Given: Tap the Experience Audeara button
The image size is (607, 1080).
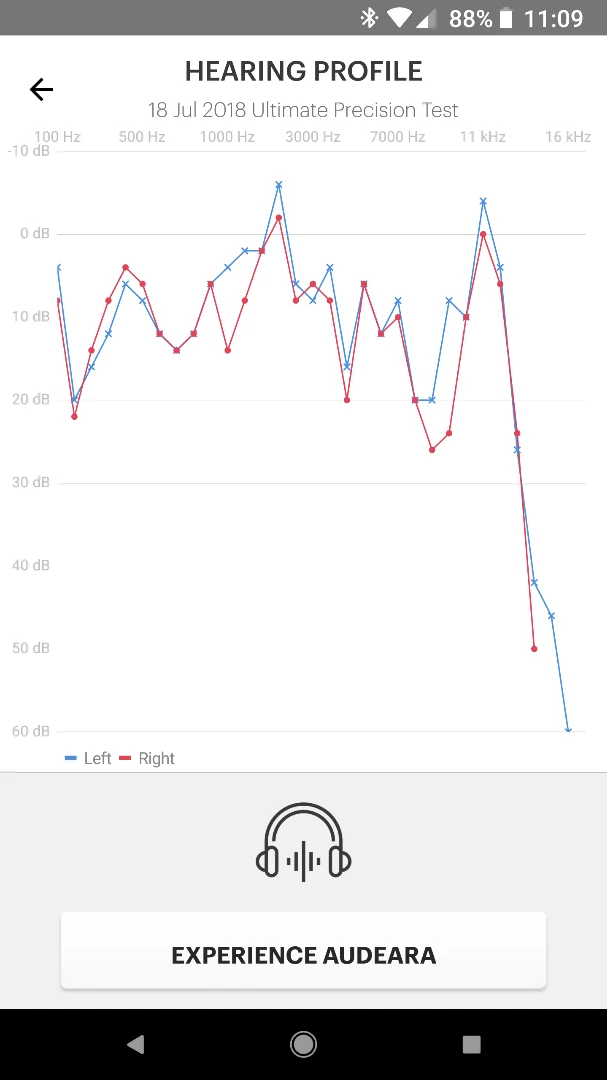Looking at the screenshot, I should tap(303, 954).
